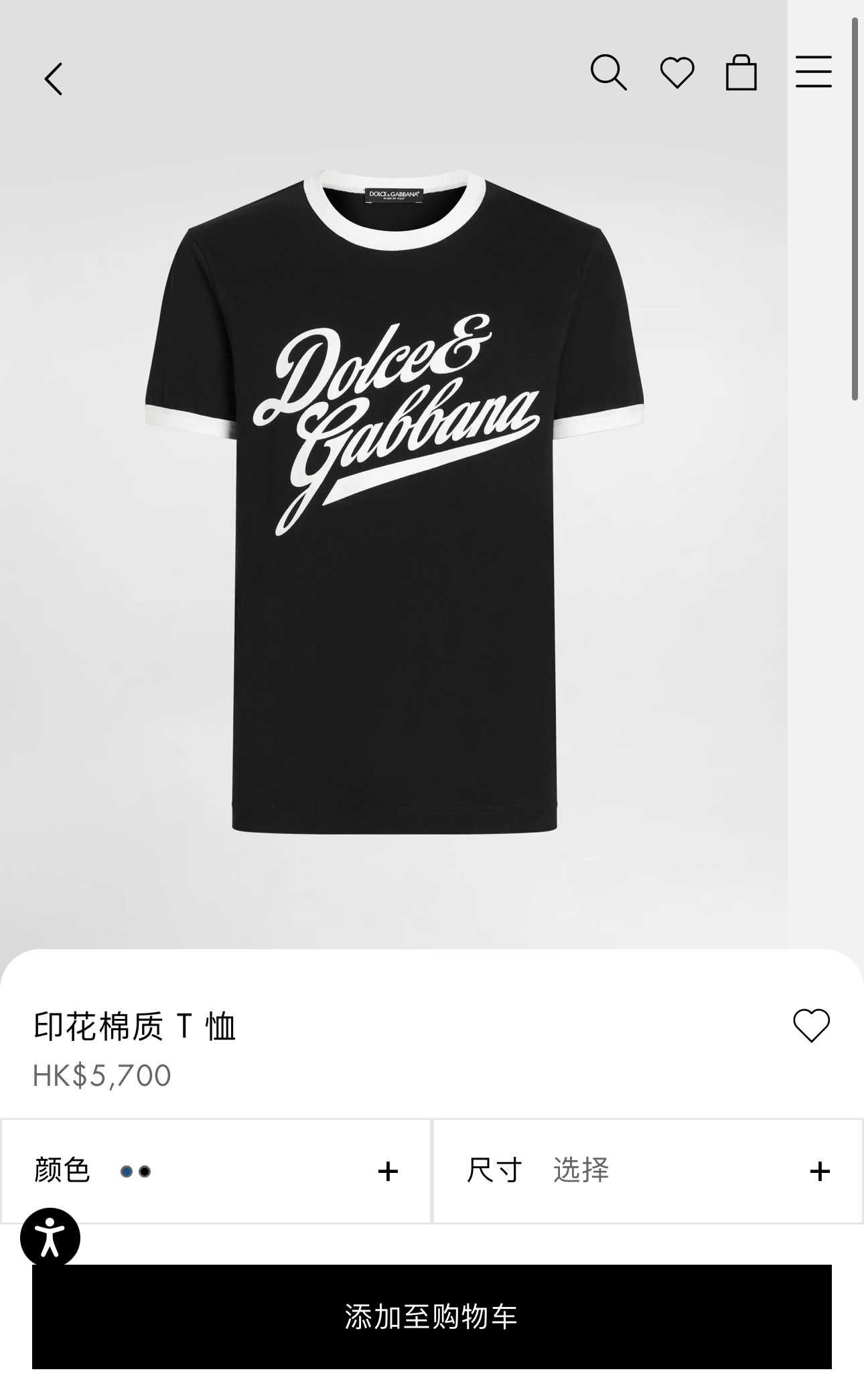Screen dimensions: 864x1400
Task: Go back to the previous page
Action: (x=54, y=79)
